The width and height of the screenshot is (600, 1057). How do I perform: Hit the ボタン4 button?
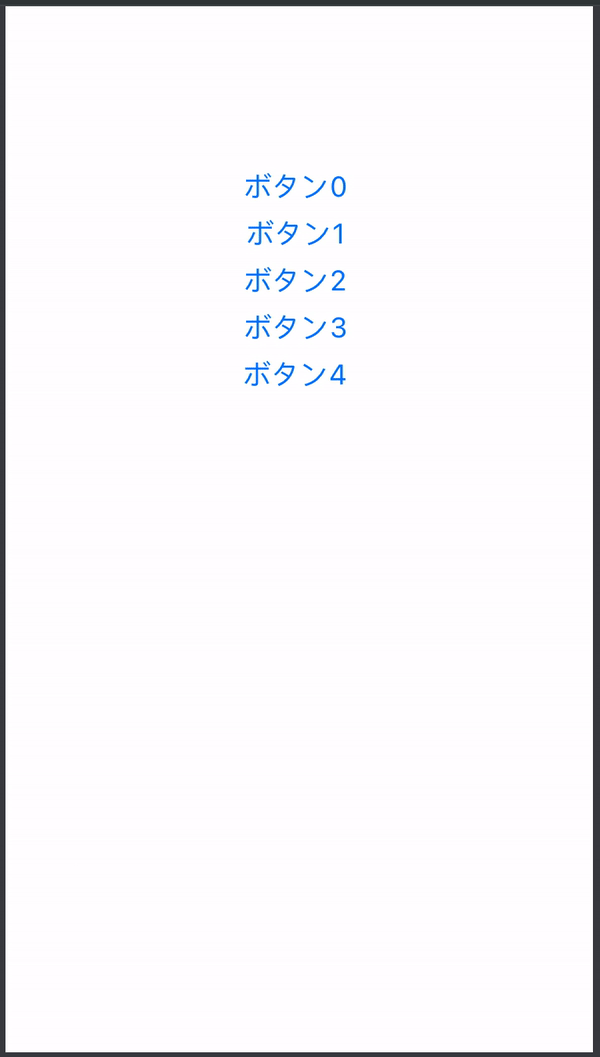coord(295,375)
